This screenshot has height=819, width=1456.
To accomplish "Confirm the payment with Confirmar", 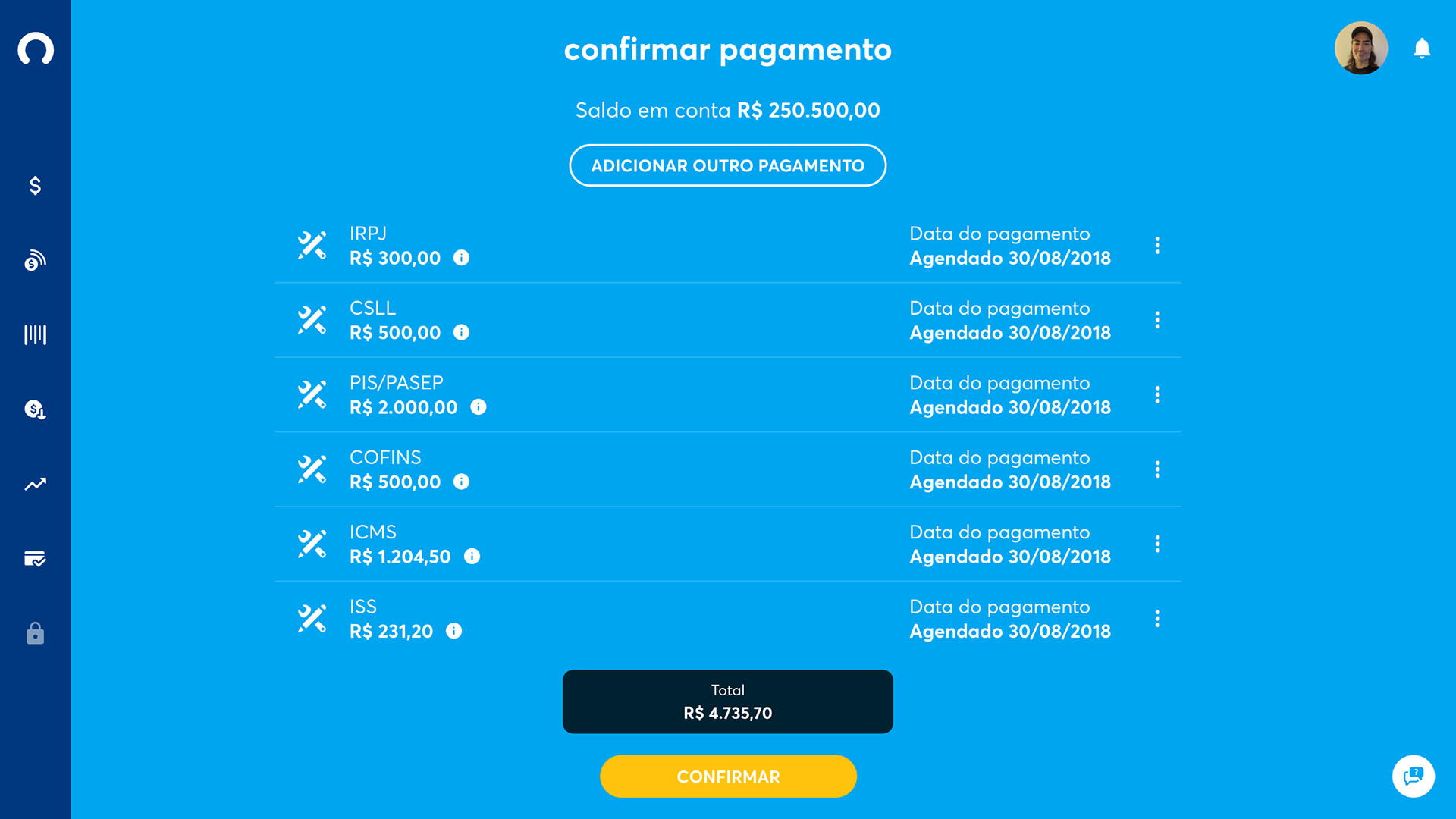I will point(728,777).
